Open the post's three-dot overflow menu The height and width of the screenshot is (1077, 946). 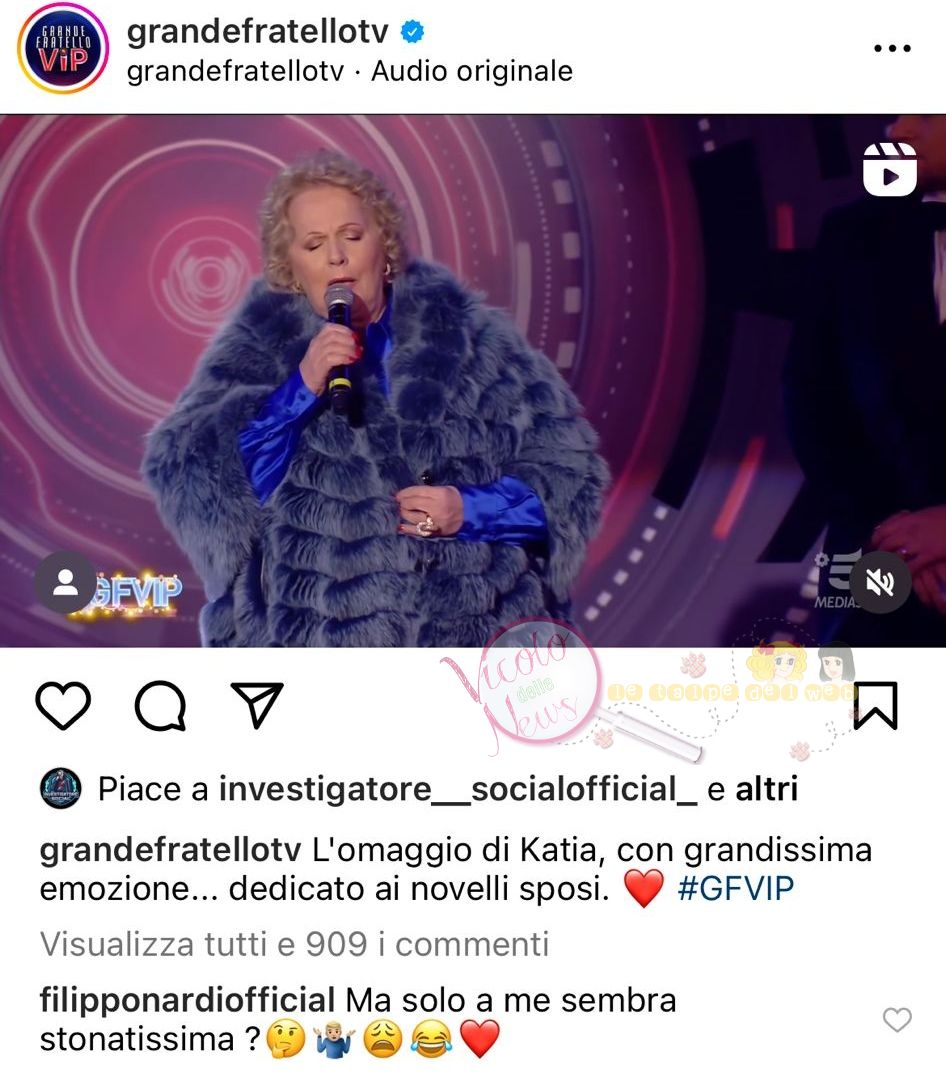(892, 48)
